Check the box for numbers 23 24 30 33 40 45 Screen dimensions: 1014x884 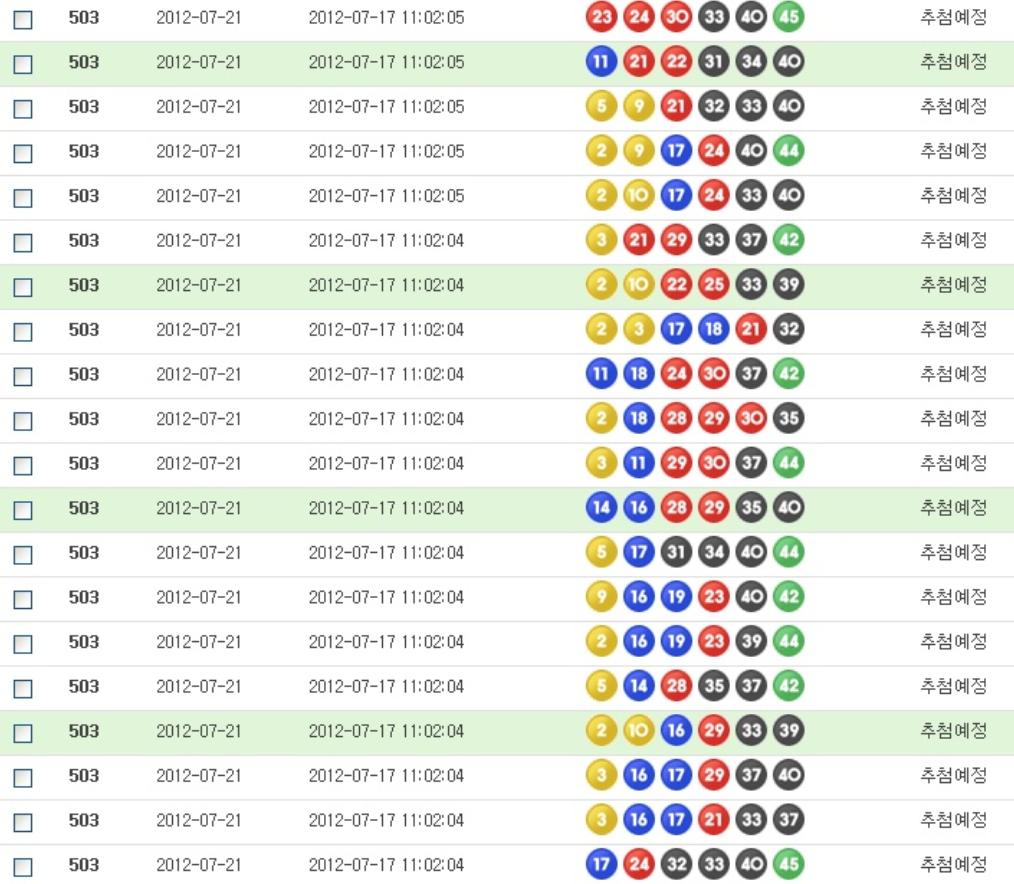coord(23,19)
